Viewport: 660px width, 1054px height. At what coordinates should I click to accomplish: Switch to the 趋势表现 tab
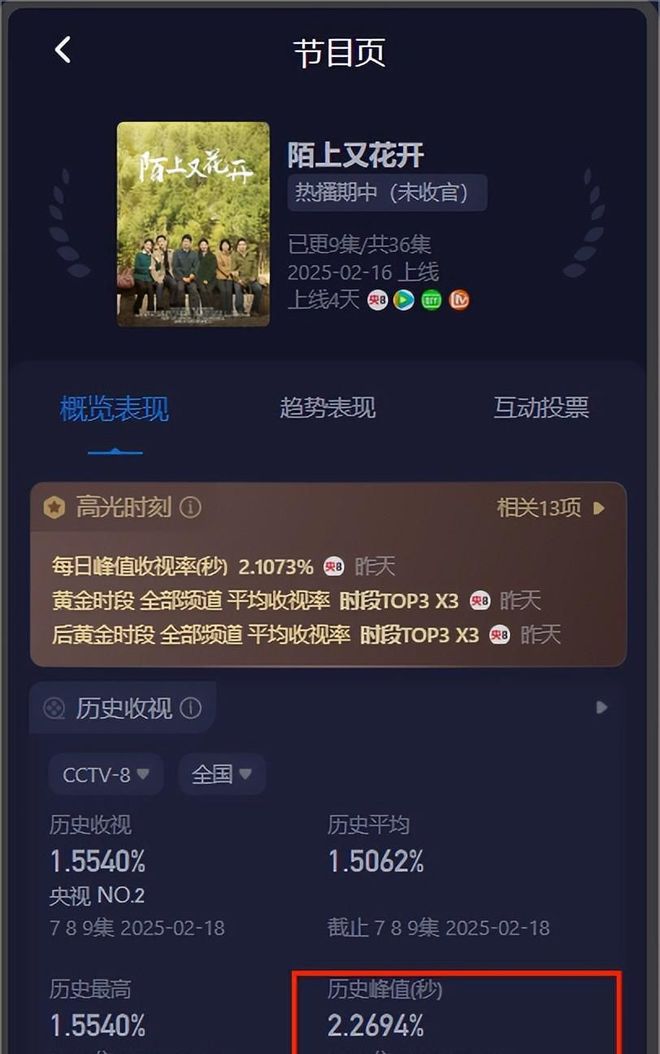tap(327, 408)
